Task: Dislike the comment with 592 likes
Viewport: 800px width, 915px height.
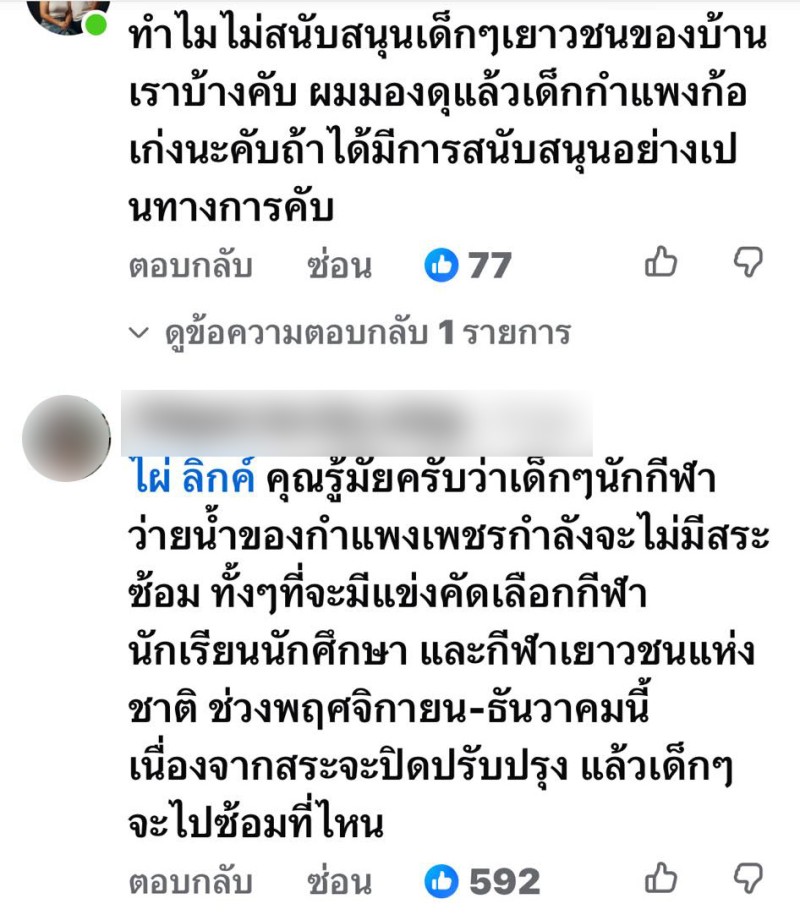Action: click(748, 879)
